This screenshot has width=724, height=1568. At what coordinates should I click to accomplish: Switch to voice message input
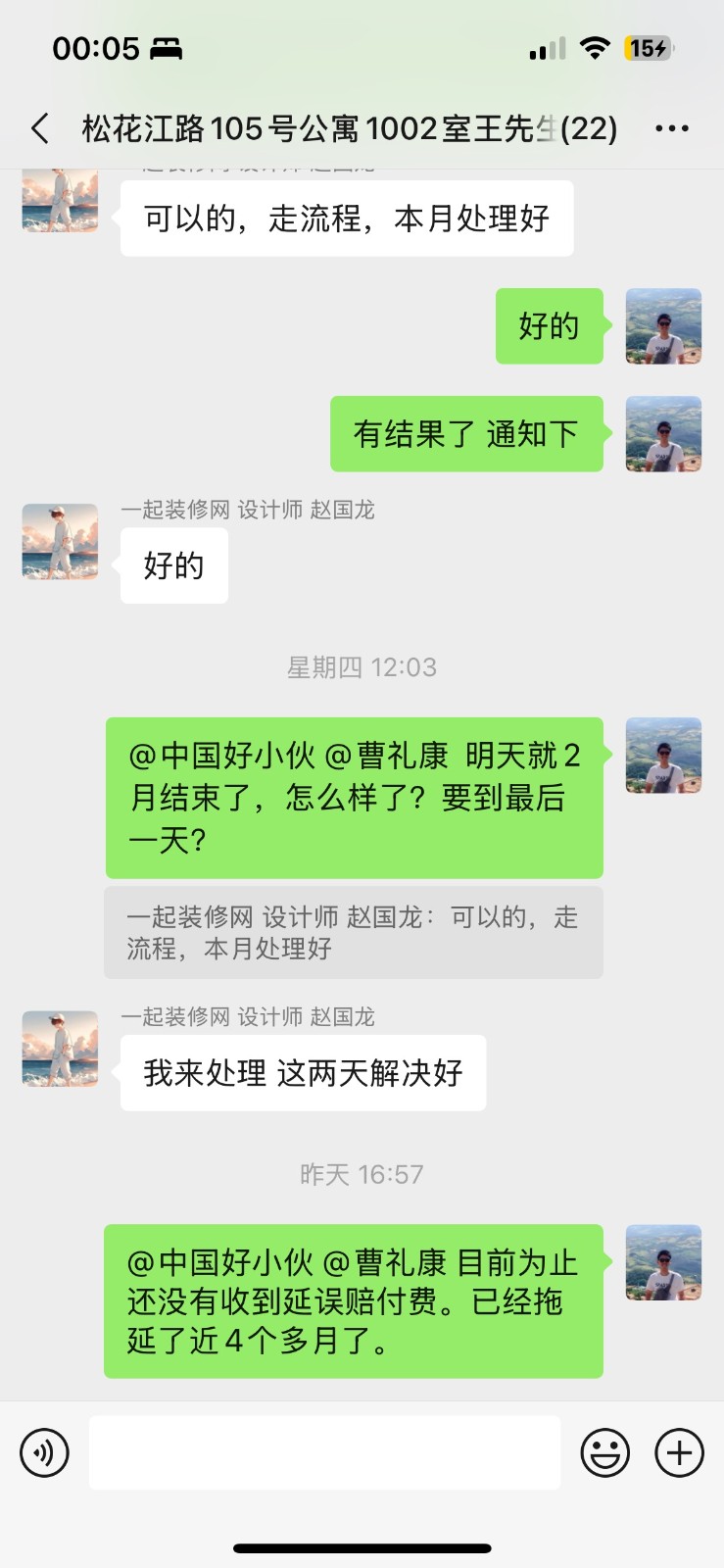coord(44,1452)
